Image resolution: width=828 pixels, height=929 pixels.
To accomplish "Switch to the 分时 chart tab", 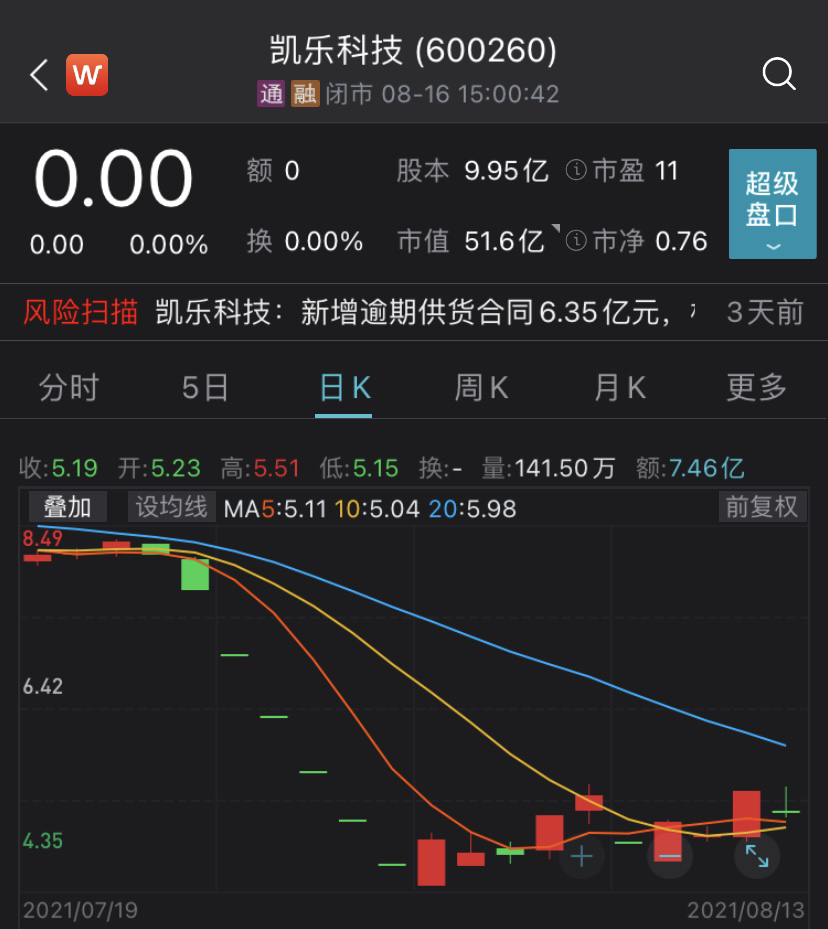I will click(x=69, y=387).
